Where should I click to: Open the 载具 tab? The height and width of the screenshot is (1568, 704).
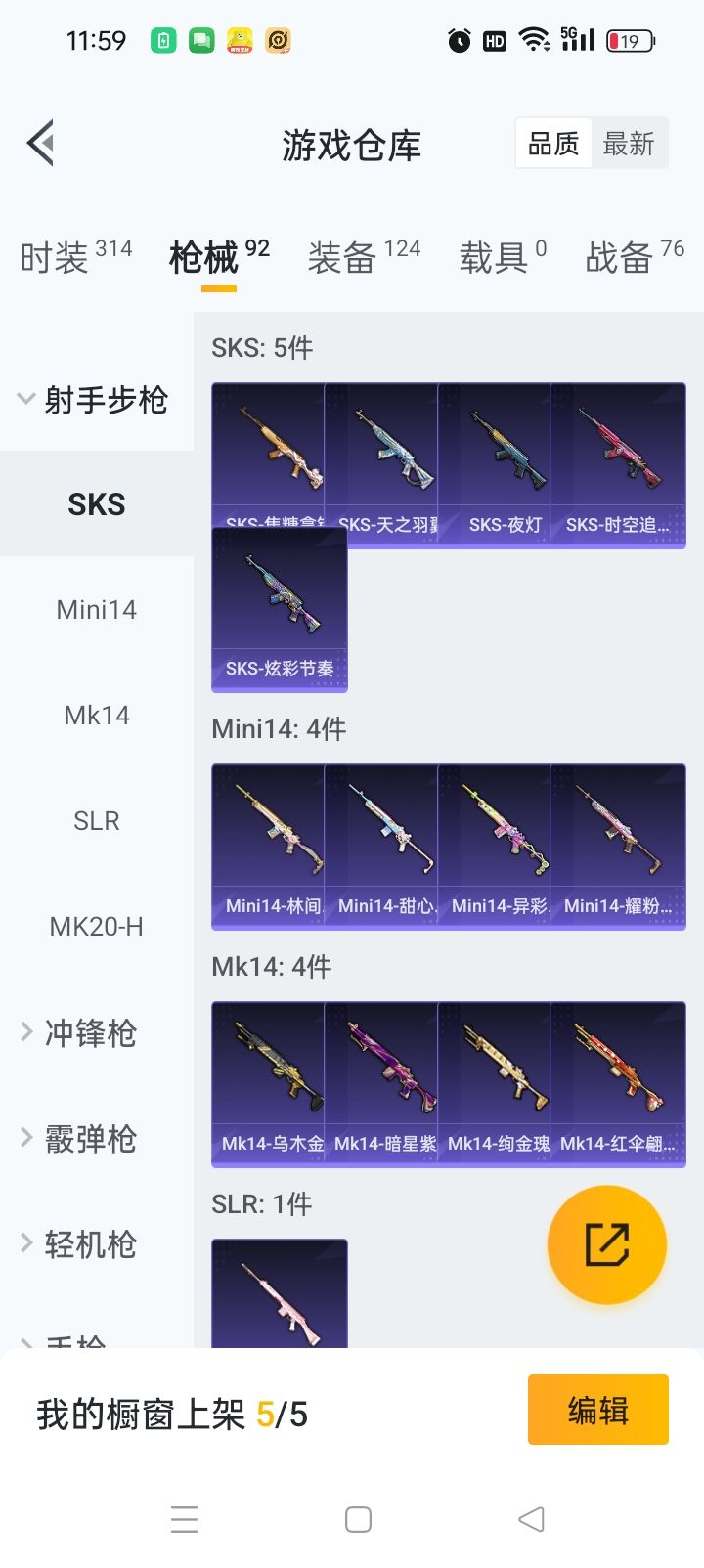pyautogui.click(x=503, y=257)
